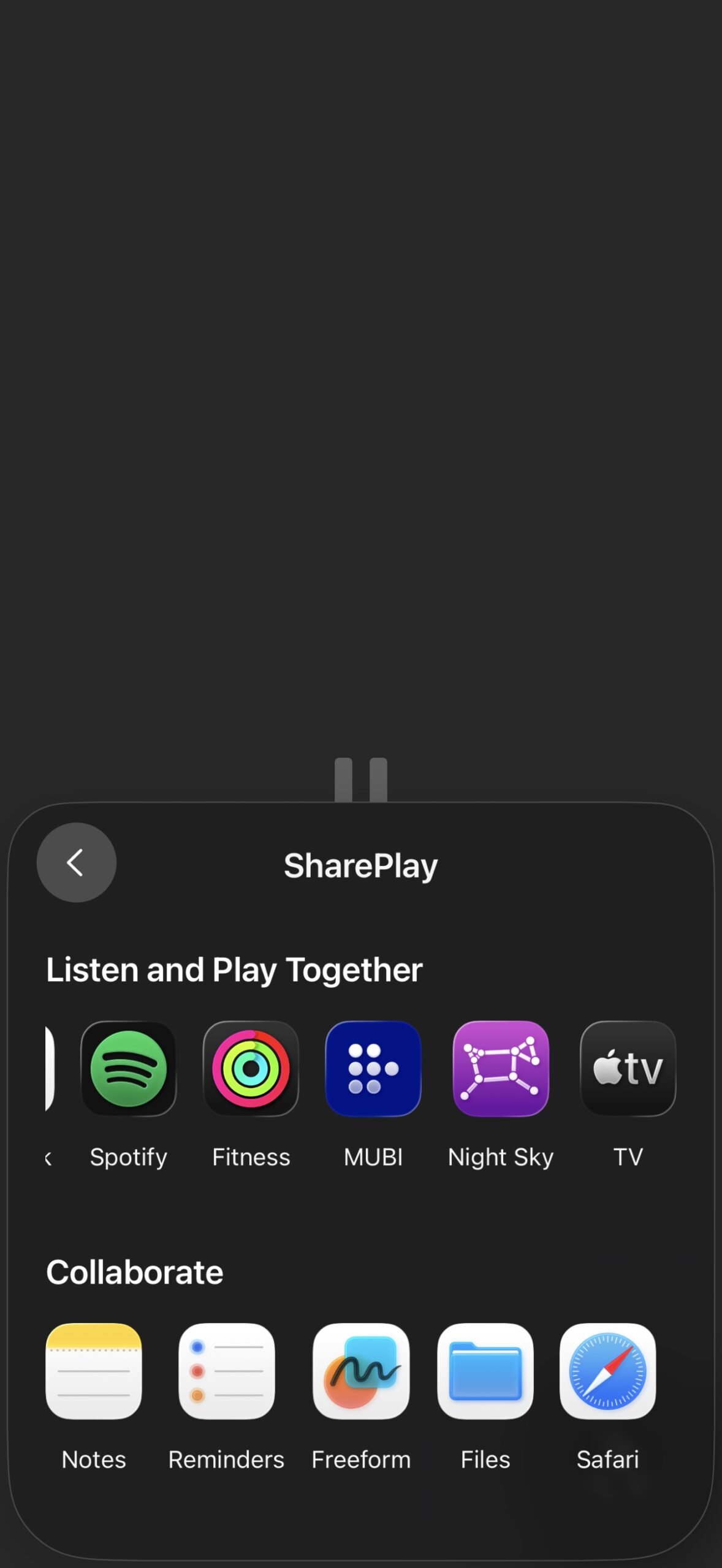The width and height of the screenshot is (722, 1568).
Task: Select Safari for collaboration
Action: (607, 1371)
